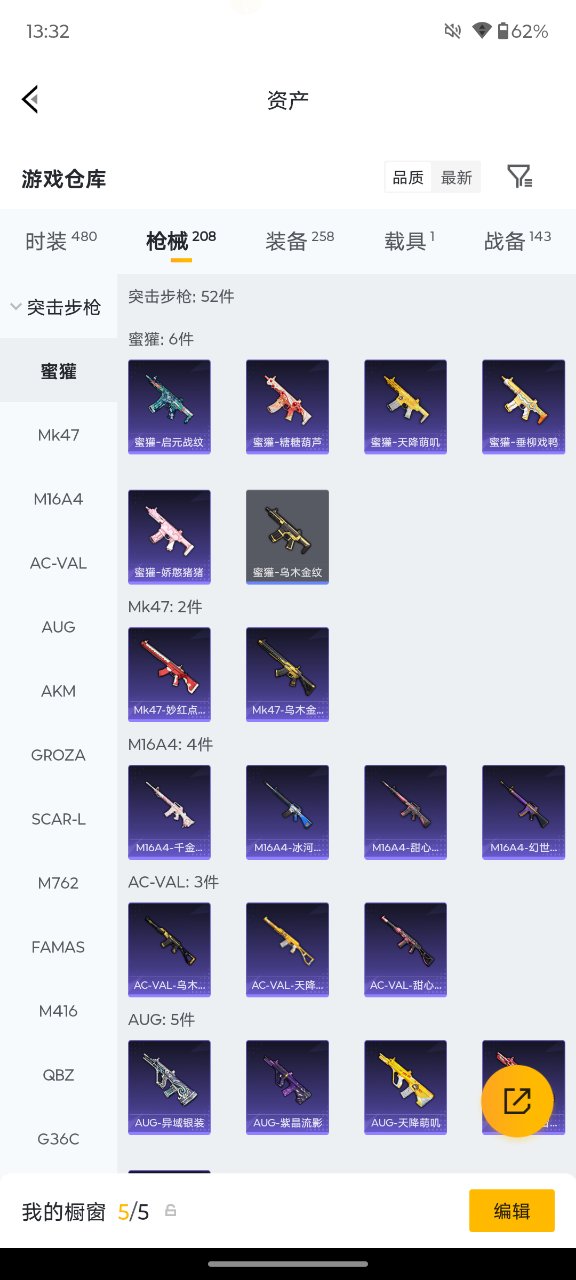Open the 蜜獾-启元战纹 skin

click(x=169, y=407)
